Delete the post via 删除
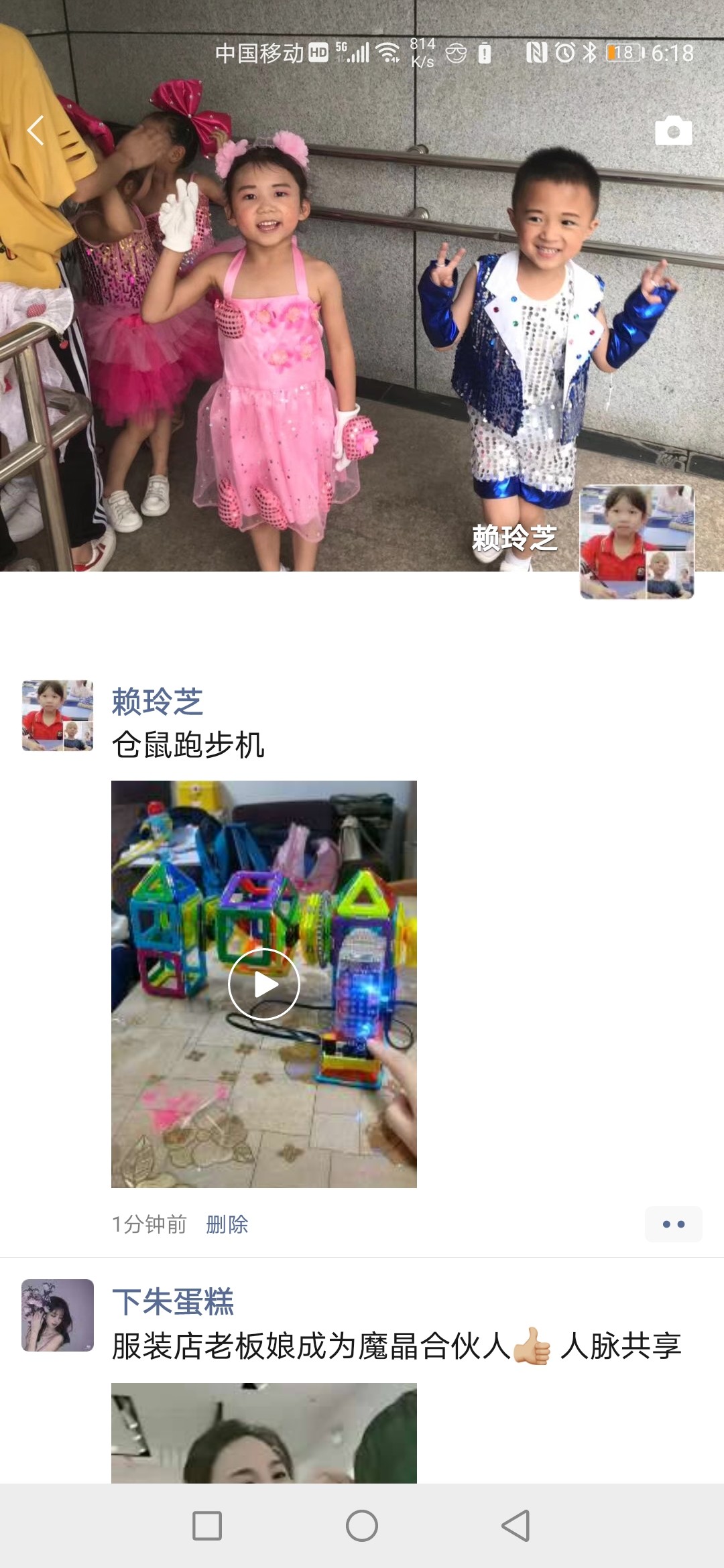 point(227,1224)
